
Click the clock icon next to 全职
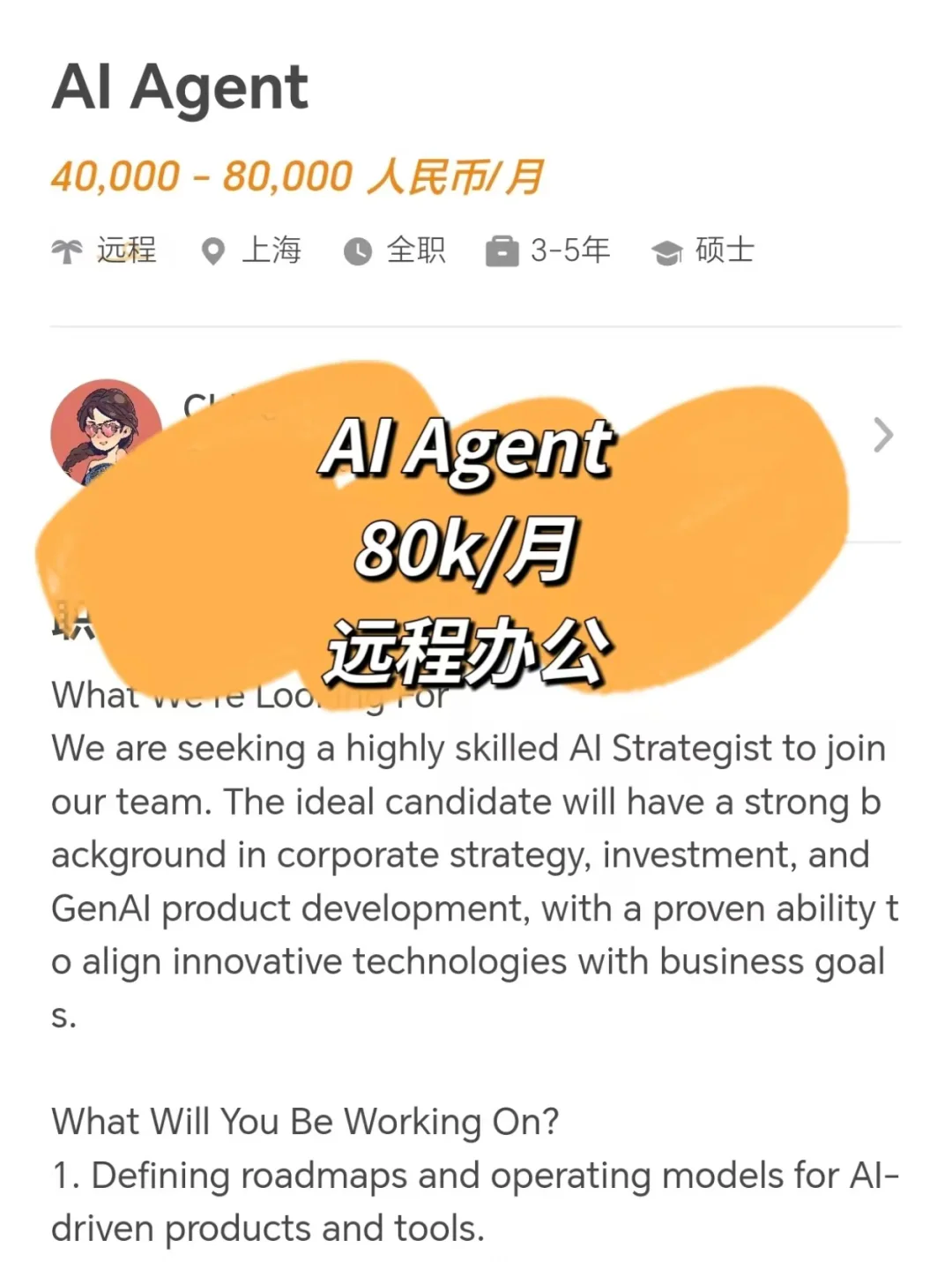[x=357, y=251]
